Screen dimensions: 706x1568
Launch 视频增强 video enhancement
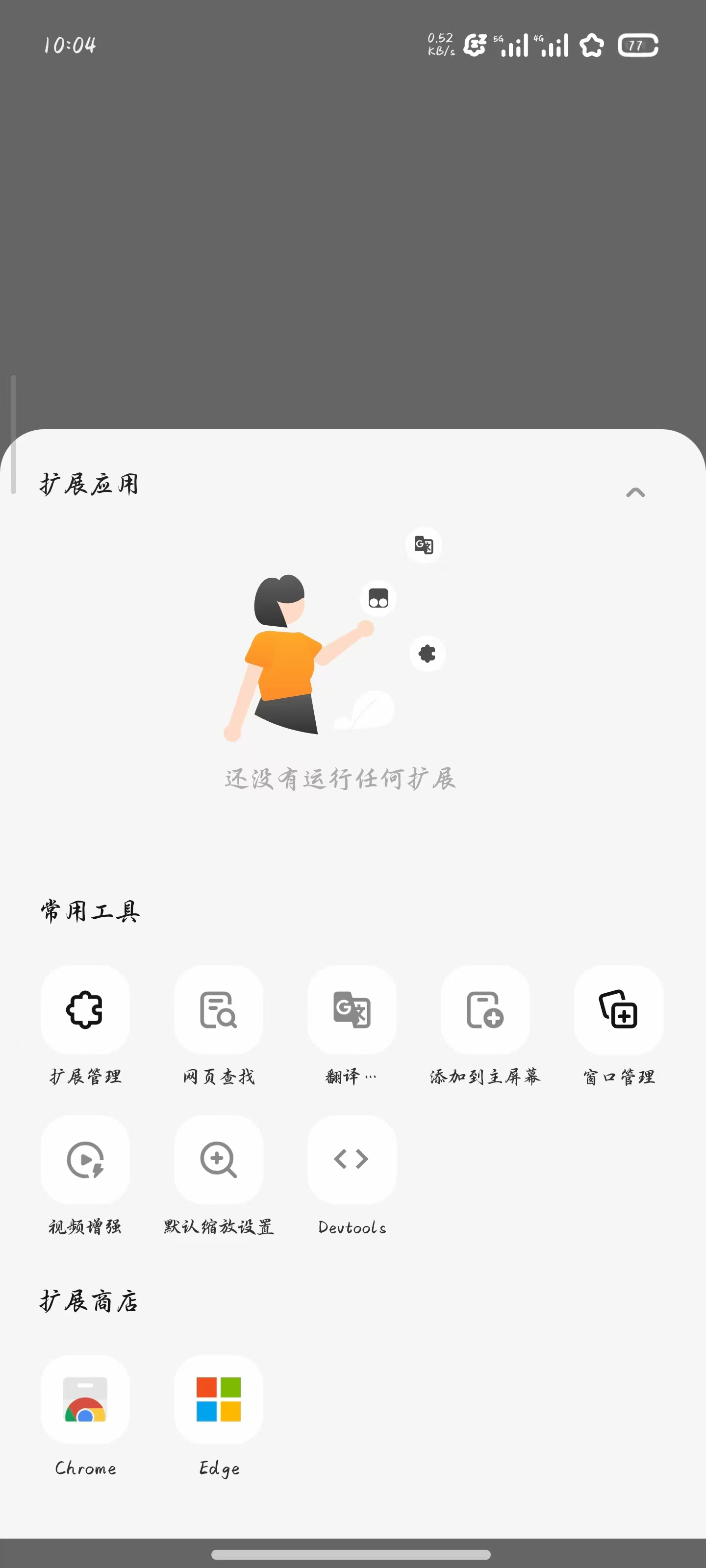85,1159
